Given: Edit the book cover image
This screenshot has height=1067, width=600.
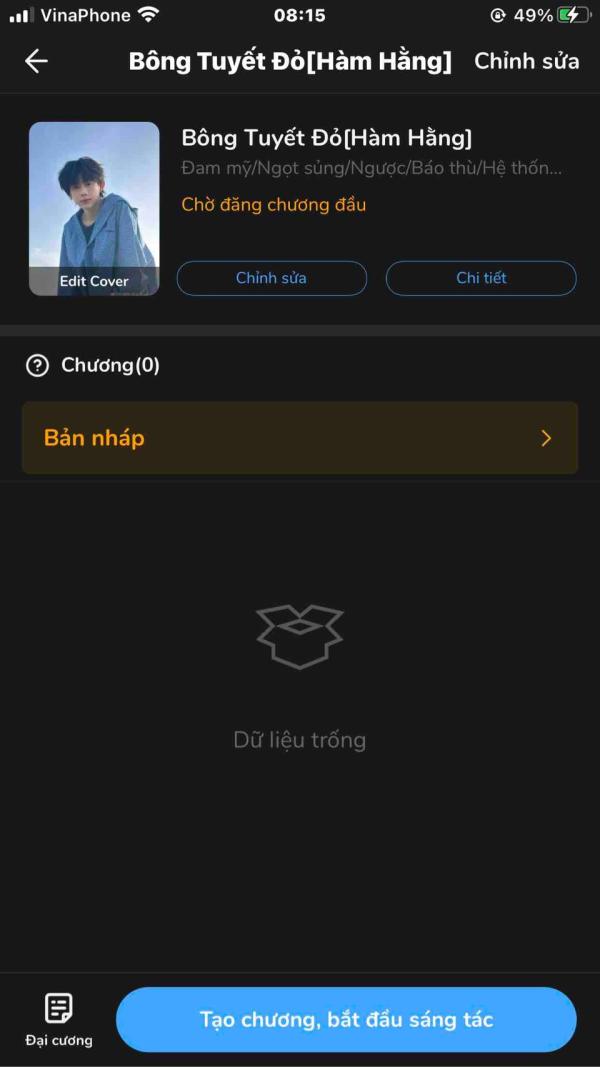Looking at the screenshot, I should (94, 209).
